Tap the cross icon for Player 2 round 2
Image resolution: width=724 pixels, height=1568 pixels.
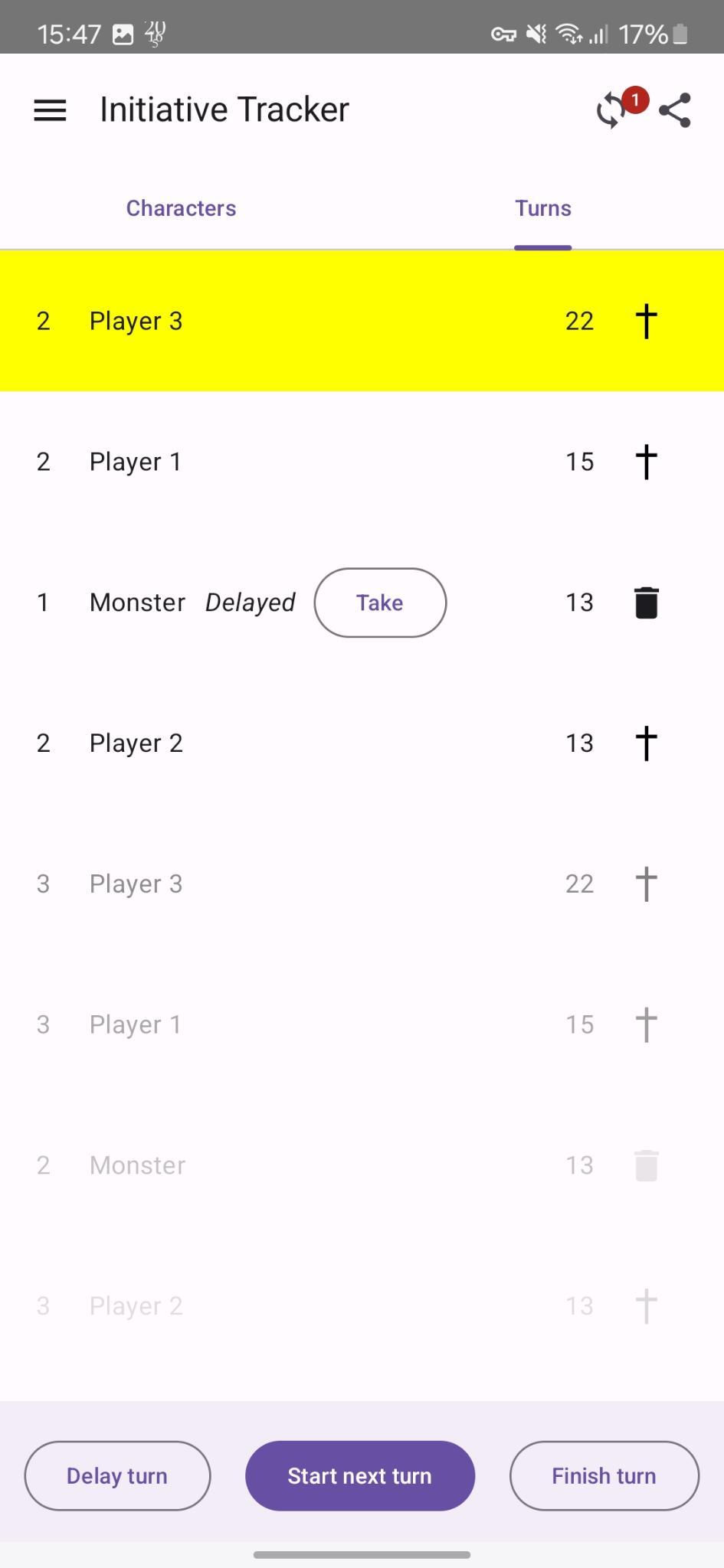pos(646,743)
